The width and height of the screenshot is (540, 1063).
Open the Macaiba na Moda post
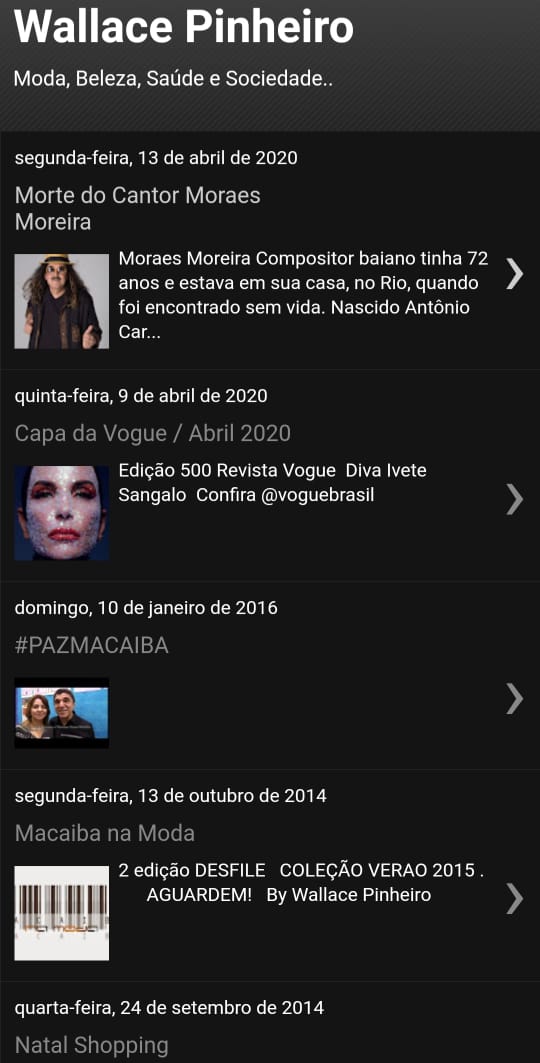[x=104, y=833]
